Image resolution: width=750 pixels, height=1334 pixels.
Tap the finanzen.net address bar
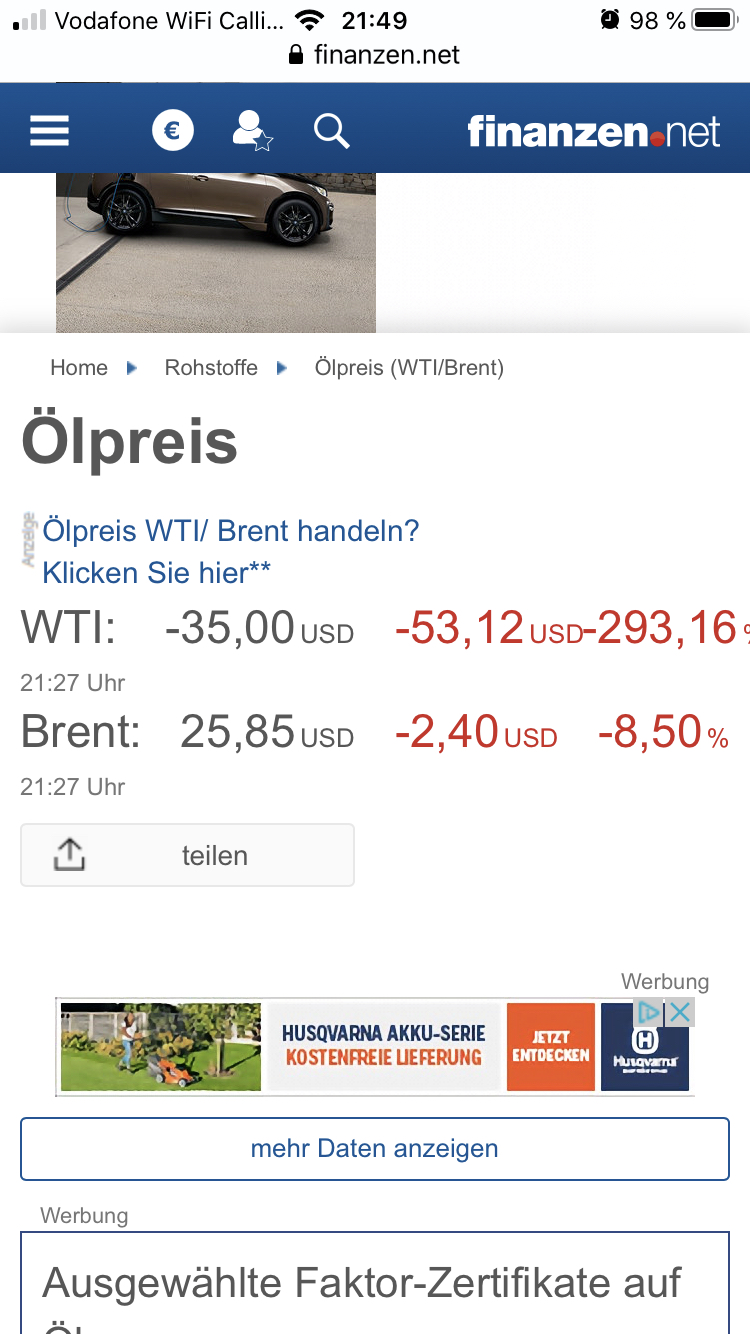pos(375,55)
